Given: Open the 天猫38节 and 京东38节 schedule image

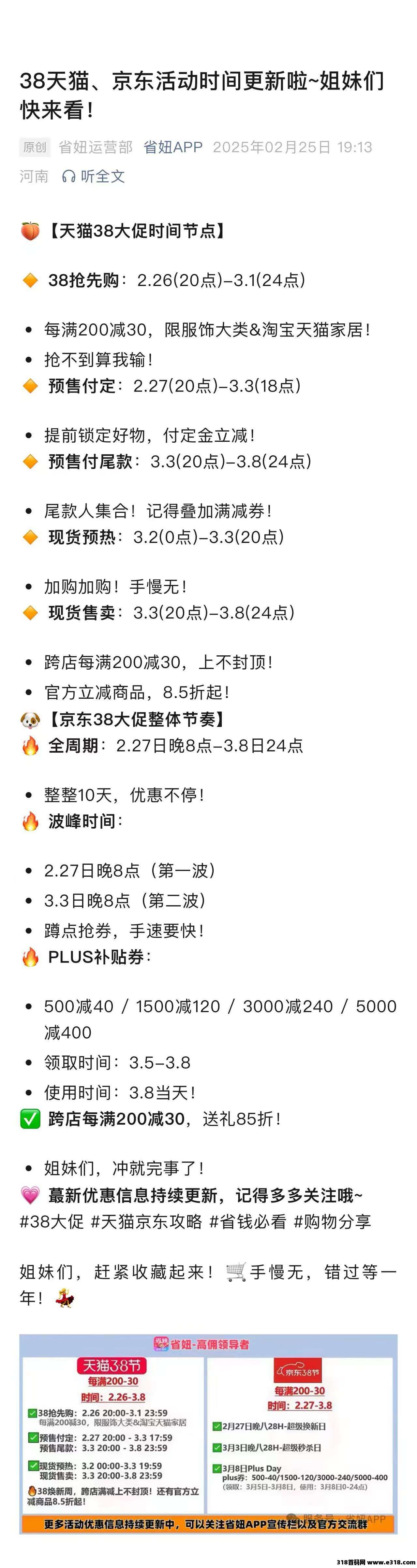Looking at the screenshot, I should click(x=209, y=1433).
